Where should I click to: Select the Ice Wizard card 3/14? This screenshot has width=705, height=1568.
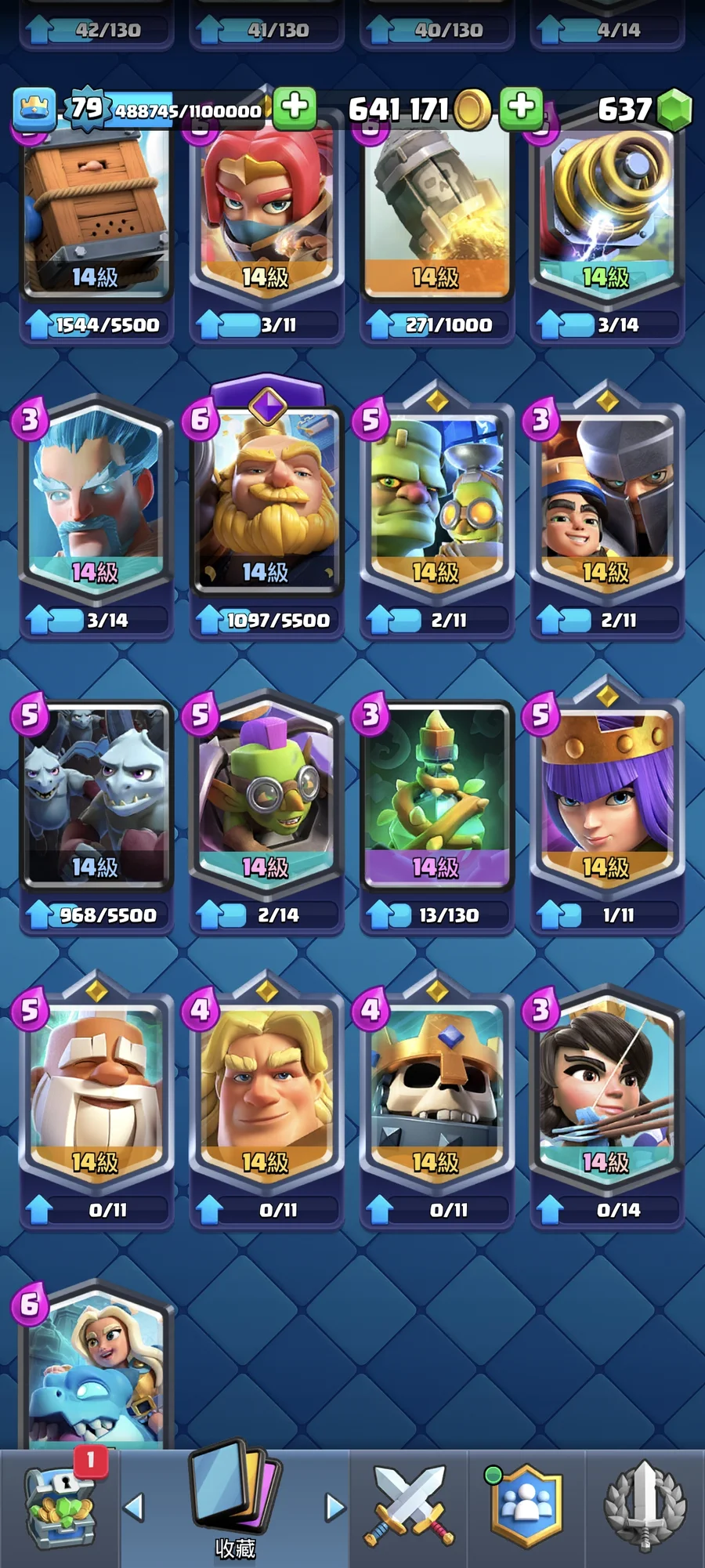96,502
